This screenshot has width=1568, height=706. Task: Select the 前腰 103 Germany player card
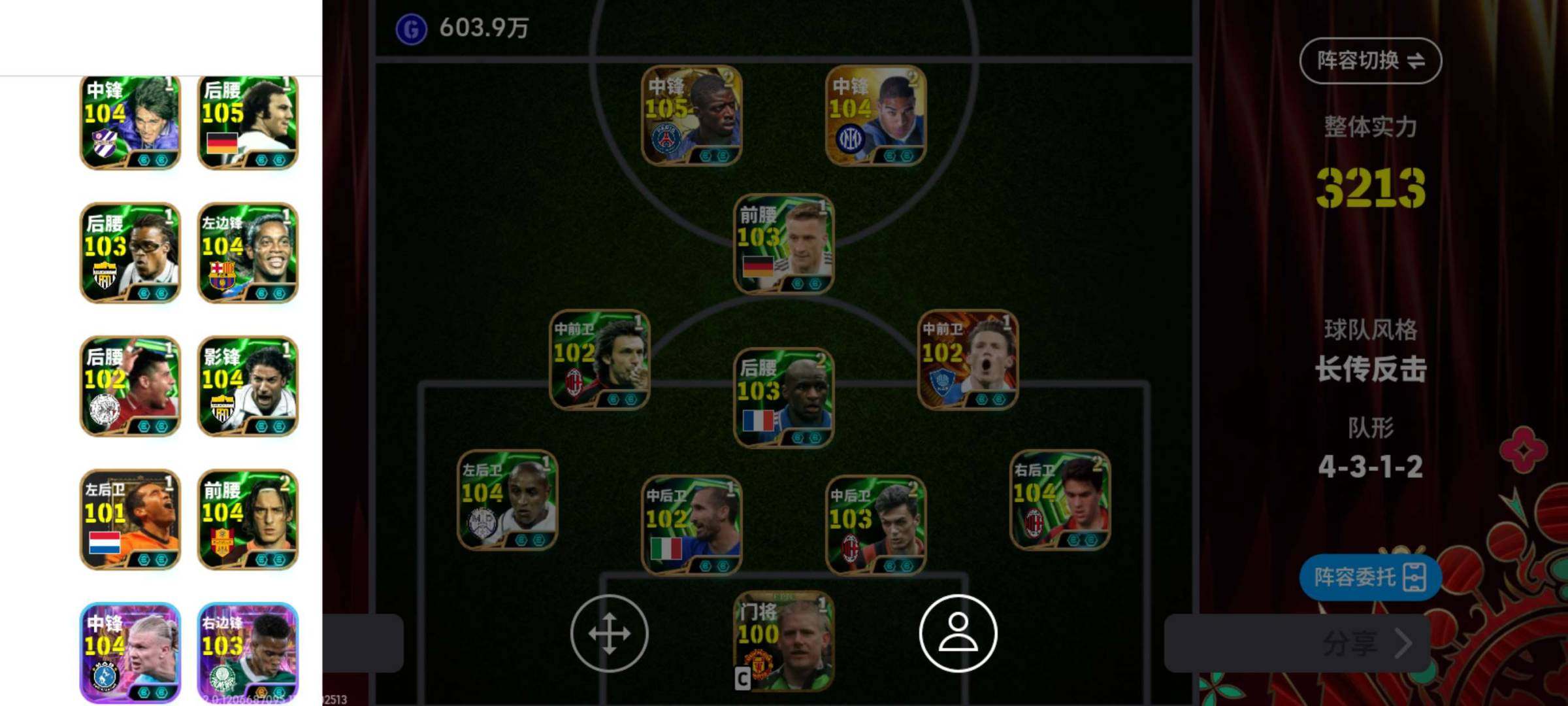point(783,244)
